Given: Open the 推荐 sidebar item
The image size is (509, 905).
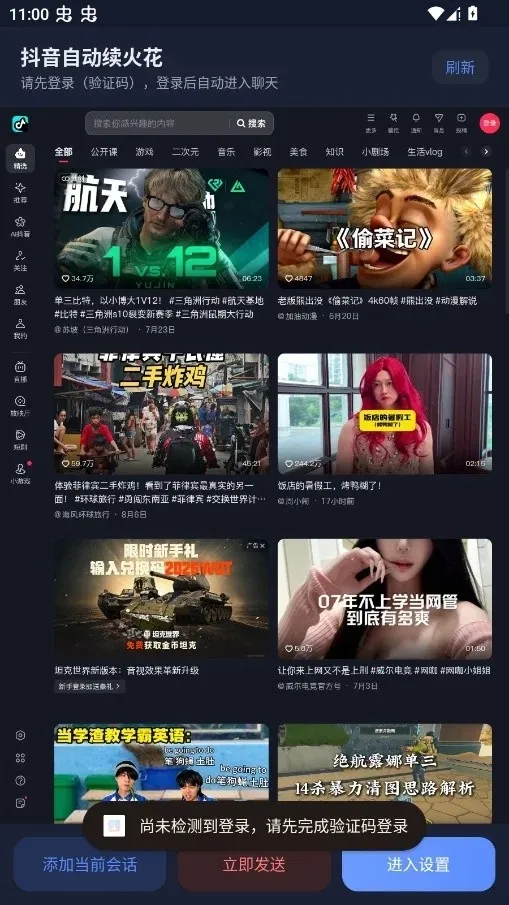Looking at the screenshot, I should point(20,193).
